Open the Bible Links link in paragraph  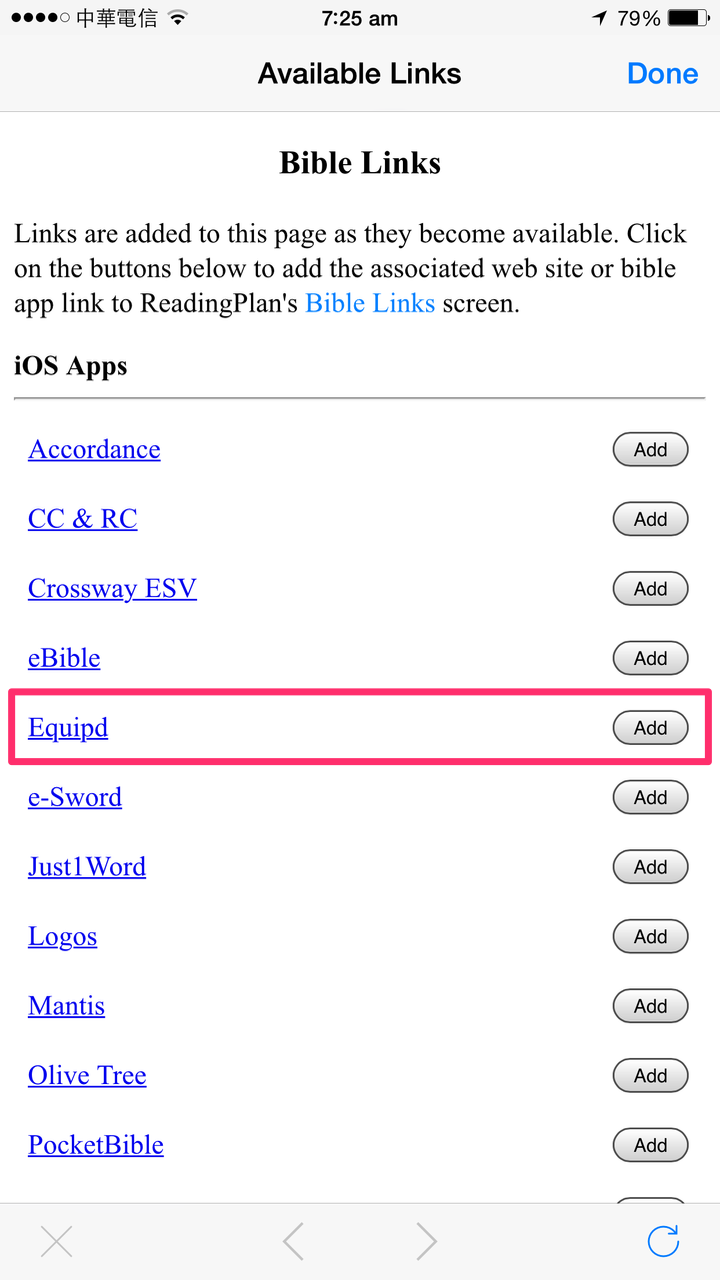[x=370, y=303]
